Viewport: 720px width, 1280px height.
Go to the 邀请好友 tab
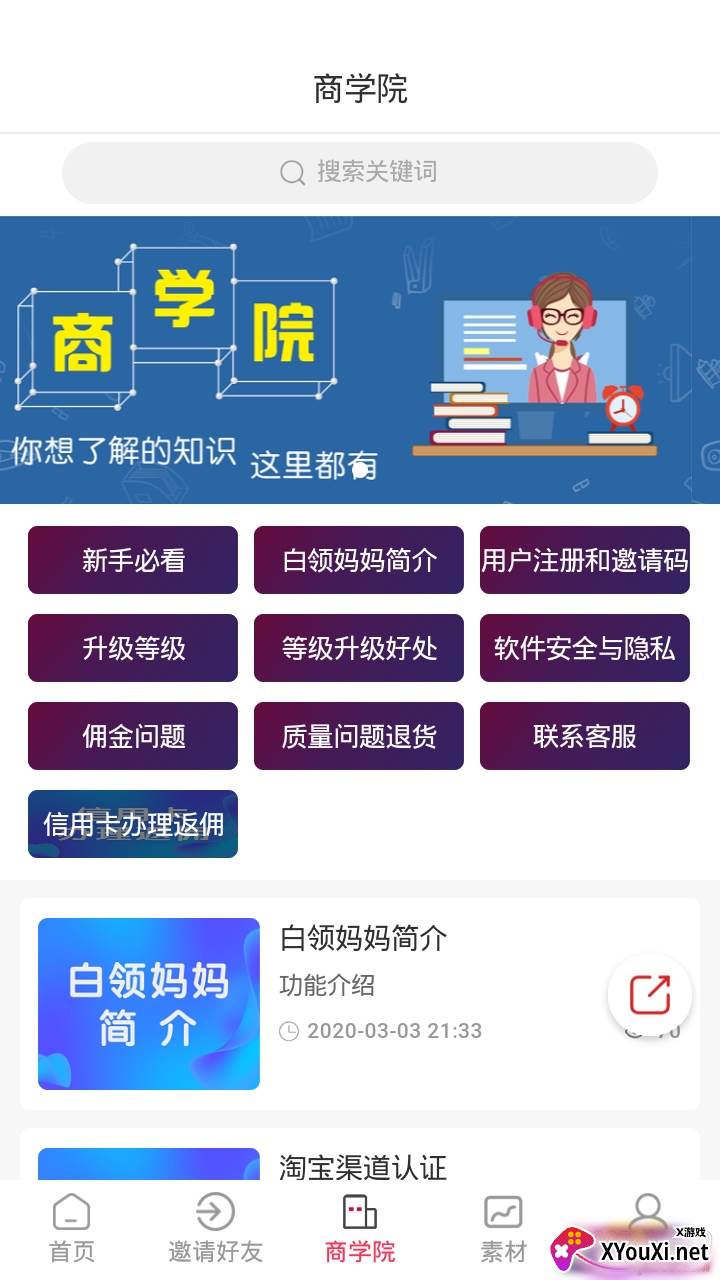[x=215, y=1228]
